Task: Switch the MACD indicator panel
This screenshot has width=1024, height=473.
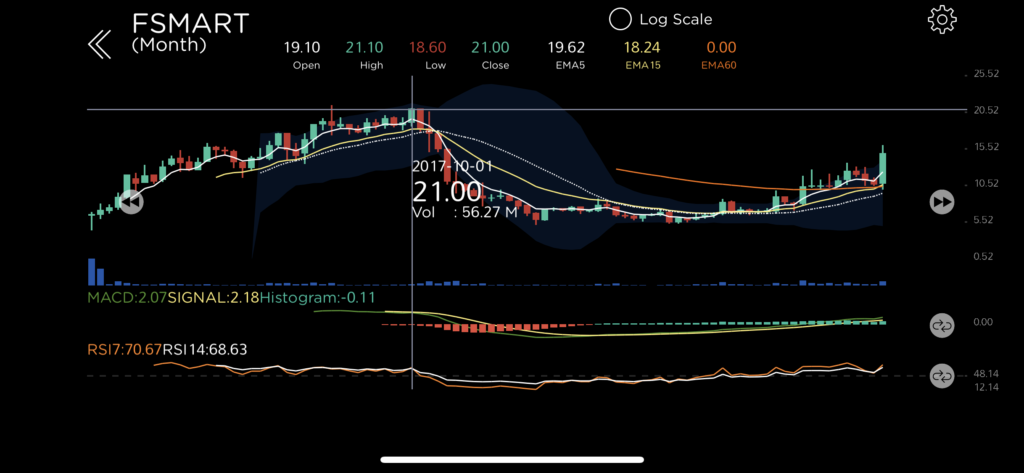Action: coord(941,325)
